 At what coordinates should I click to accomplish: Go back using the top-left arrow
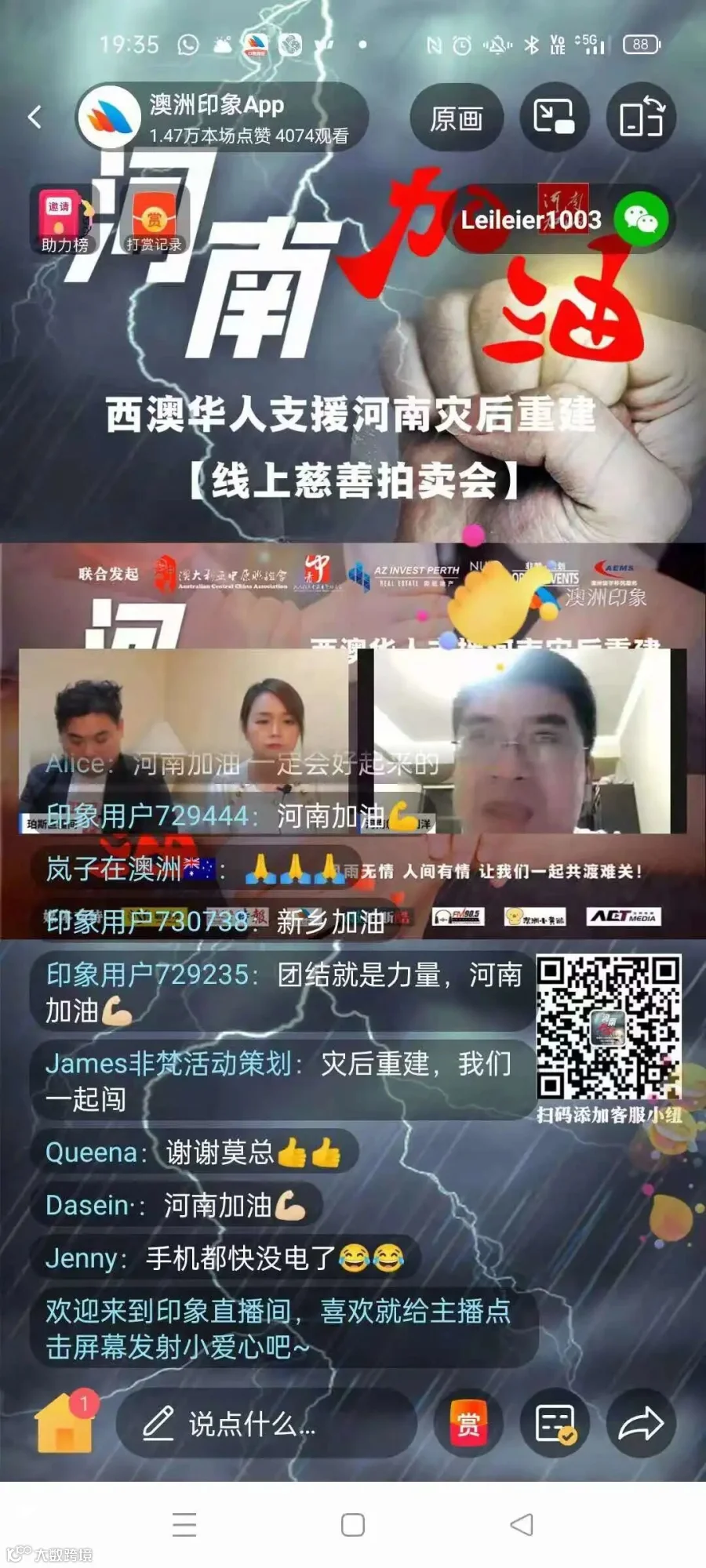(x=35, y=118)
